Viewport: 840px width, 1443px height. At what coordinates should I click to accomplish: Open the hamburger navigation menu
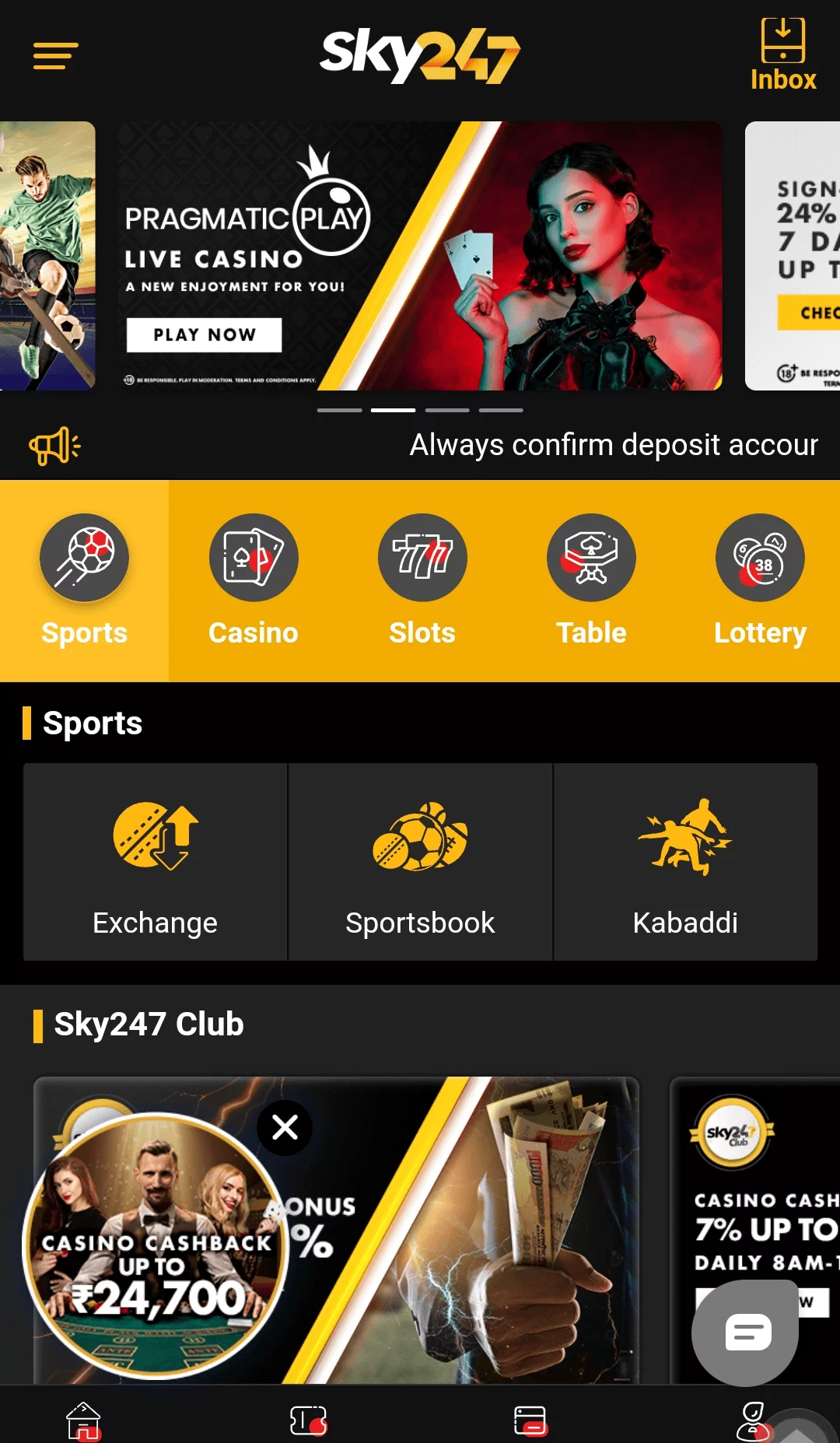coord(53,57)
